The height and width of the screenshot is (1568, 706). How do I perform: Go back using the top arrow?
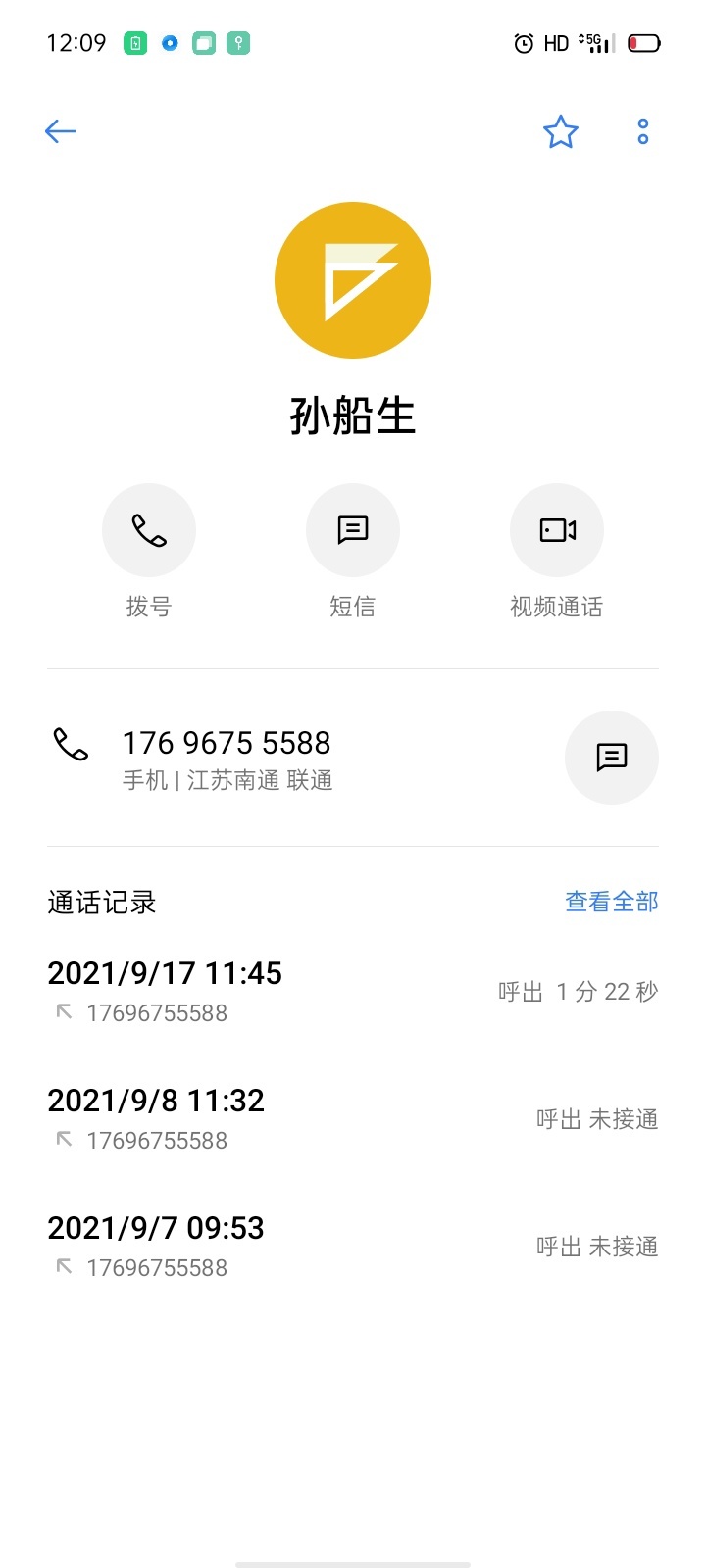tap(61, 131)
